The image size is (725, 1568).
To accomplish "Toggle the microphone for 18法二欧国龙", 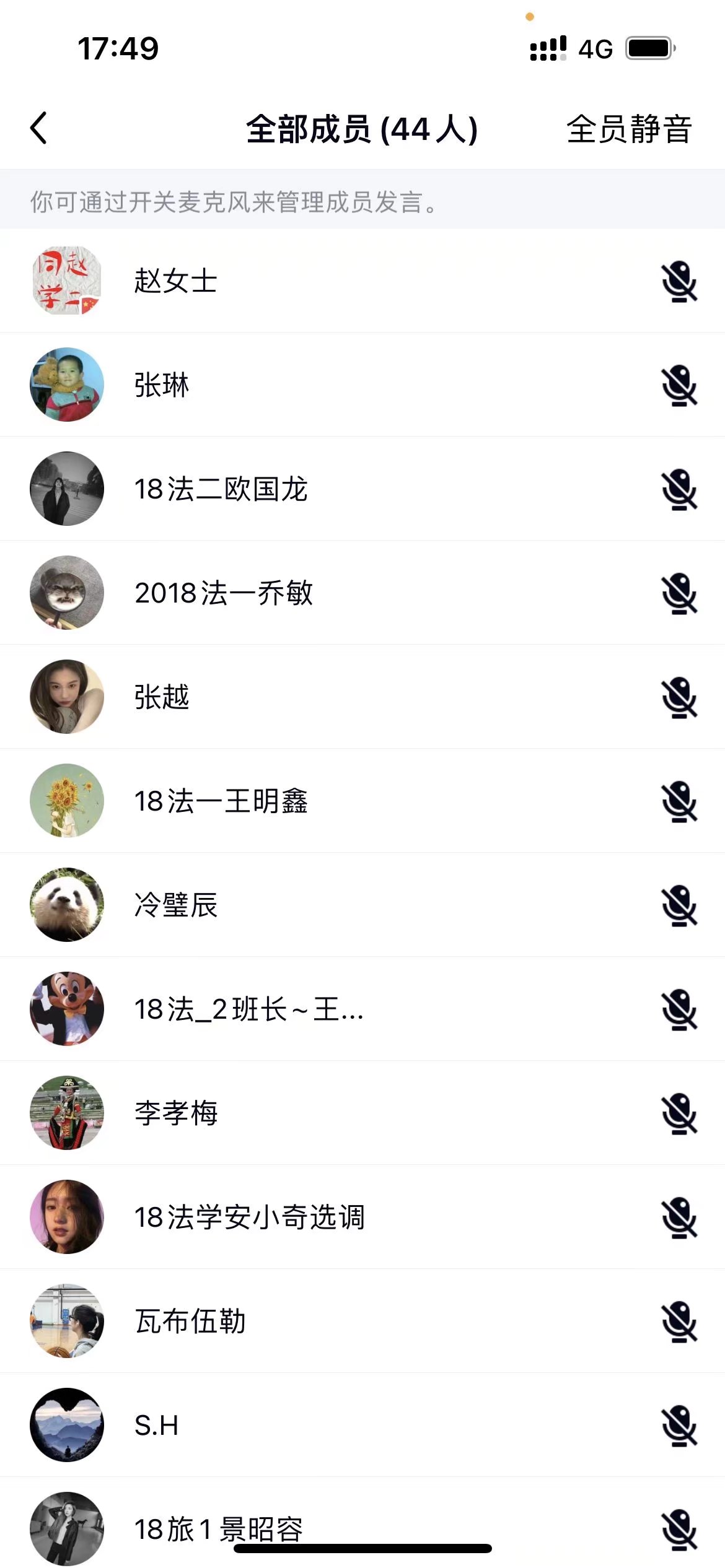I will click(679, 489).
